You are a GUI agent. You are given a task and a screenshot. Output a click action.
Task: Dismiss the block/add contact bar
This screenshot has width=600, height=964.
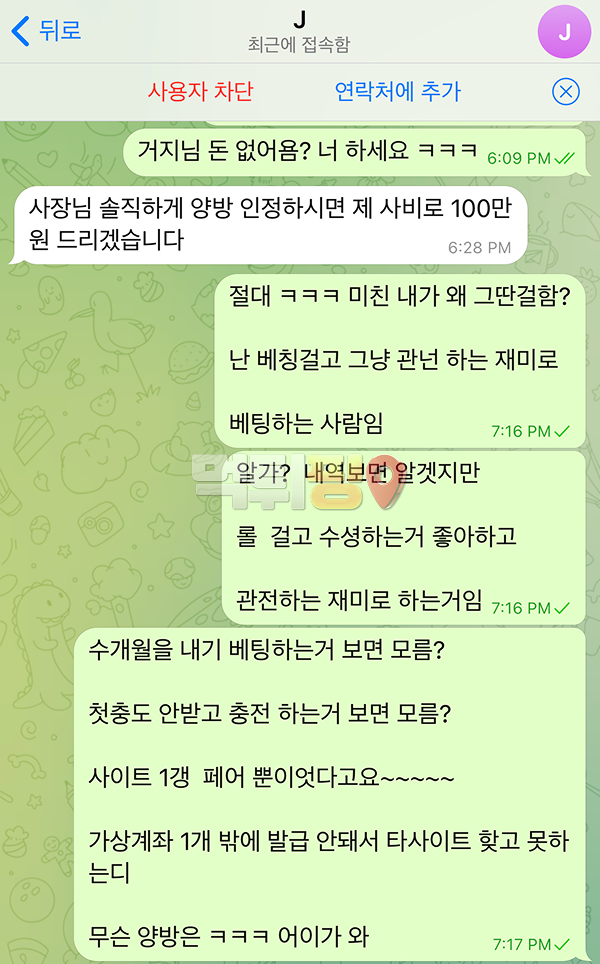(566, 92)
